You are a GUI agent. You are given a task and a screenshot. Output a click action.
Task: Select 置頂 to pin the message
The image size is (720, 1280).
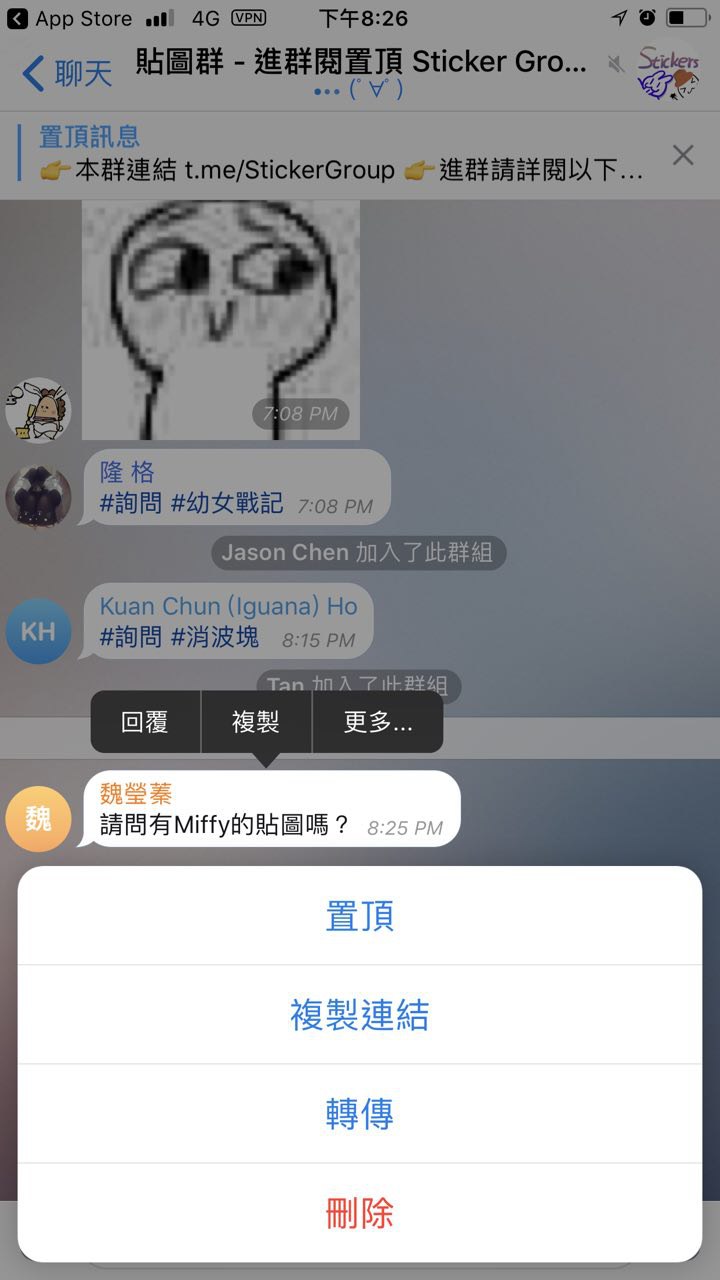360,916
